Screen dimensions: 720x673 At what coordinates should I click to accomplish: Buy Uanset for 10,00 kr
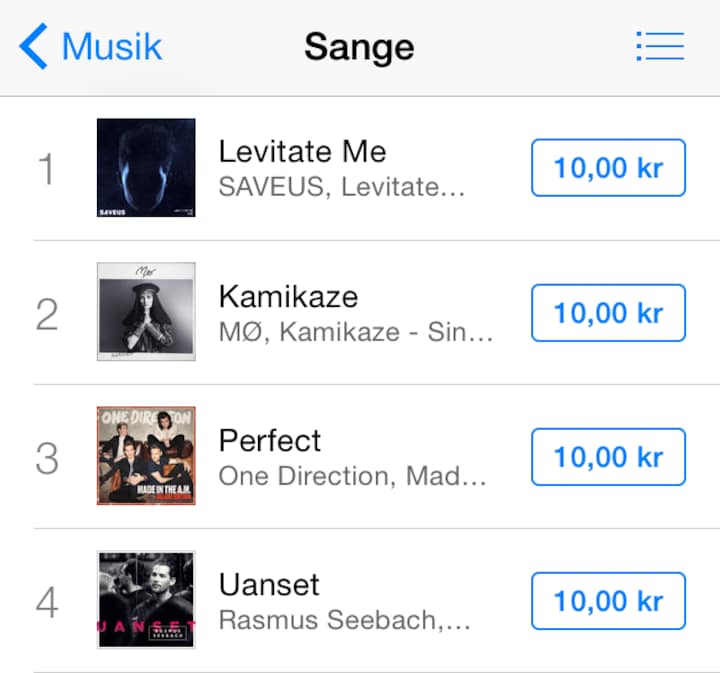tap(608, 601)
